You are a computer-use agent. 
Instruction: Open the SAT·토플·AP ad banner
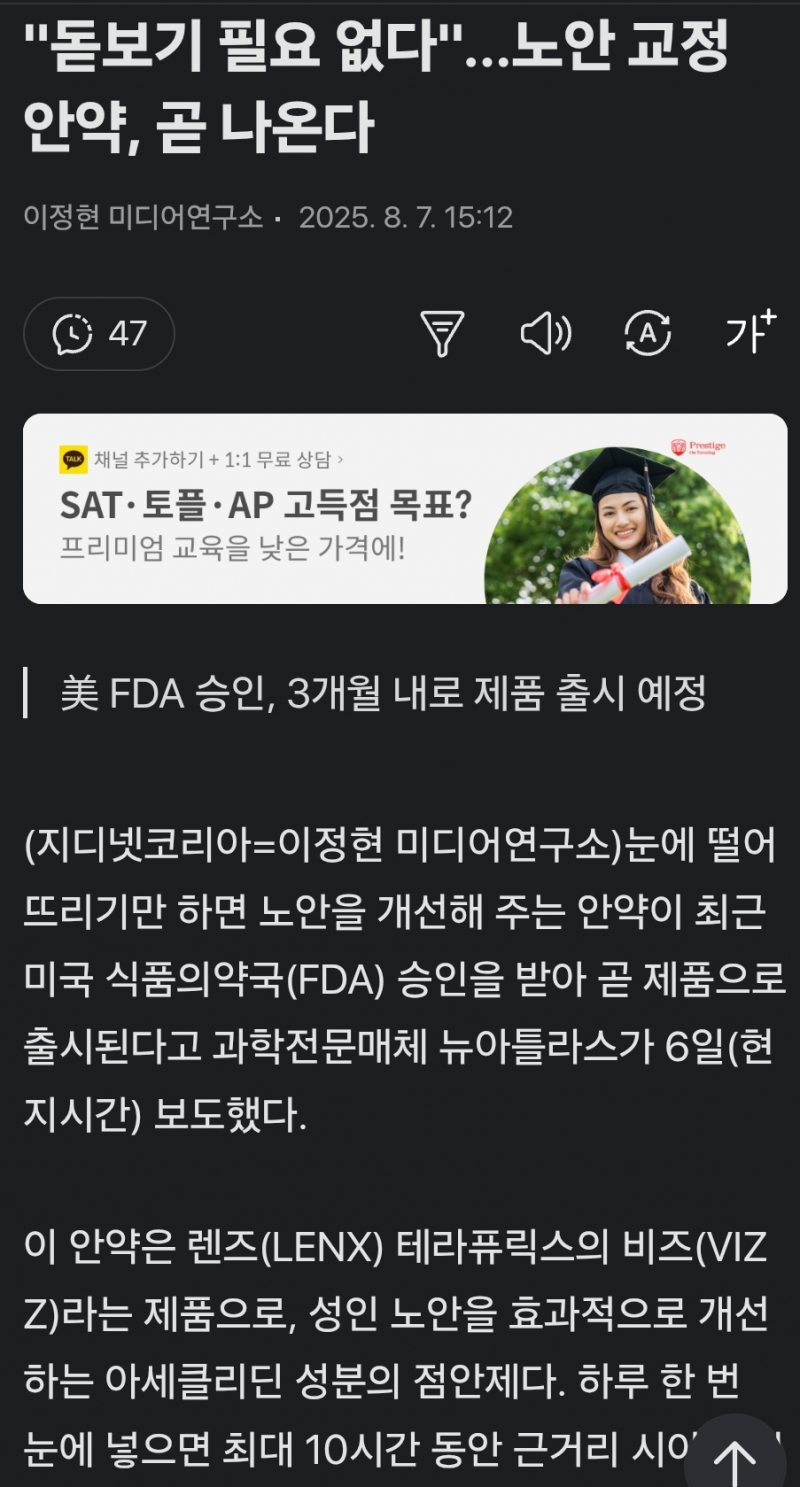point(405,509)
